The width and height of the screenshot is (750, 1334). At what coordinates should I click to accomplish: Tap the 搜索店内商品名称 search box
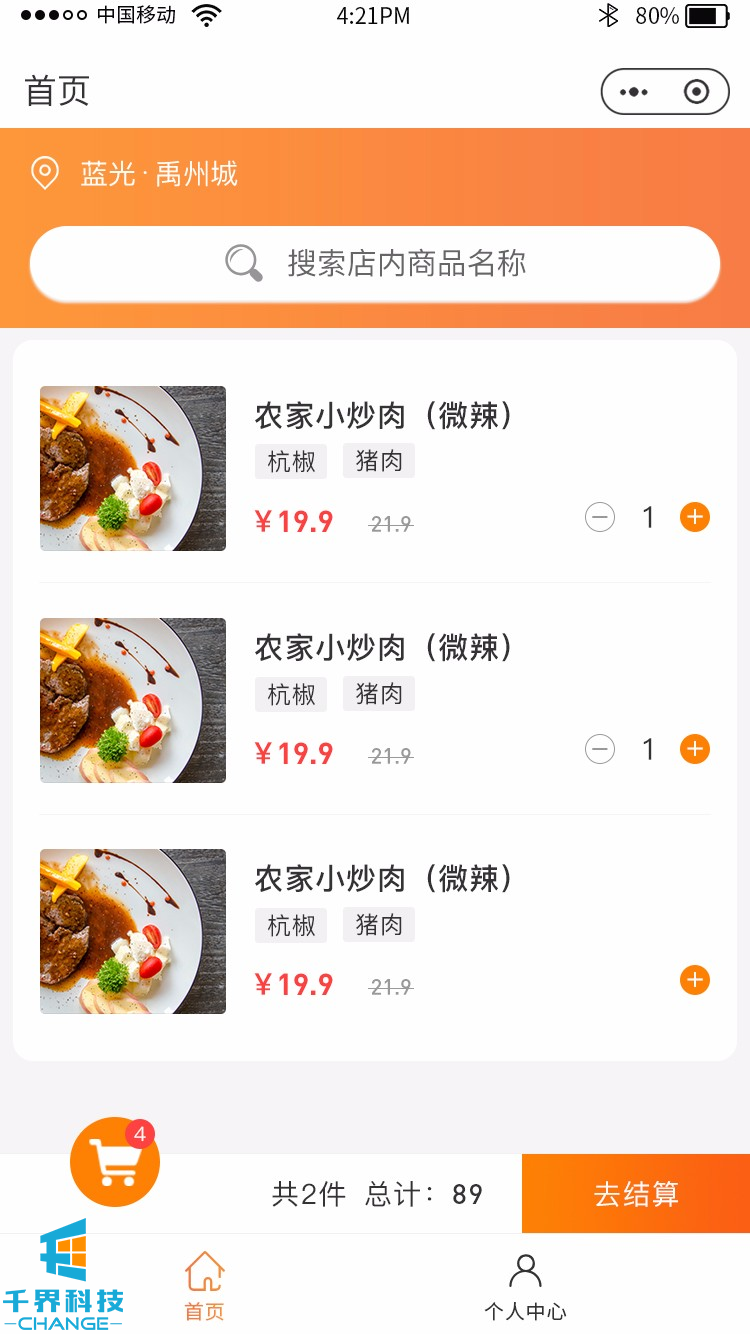pos(375,264)
